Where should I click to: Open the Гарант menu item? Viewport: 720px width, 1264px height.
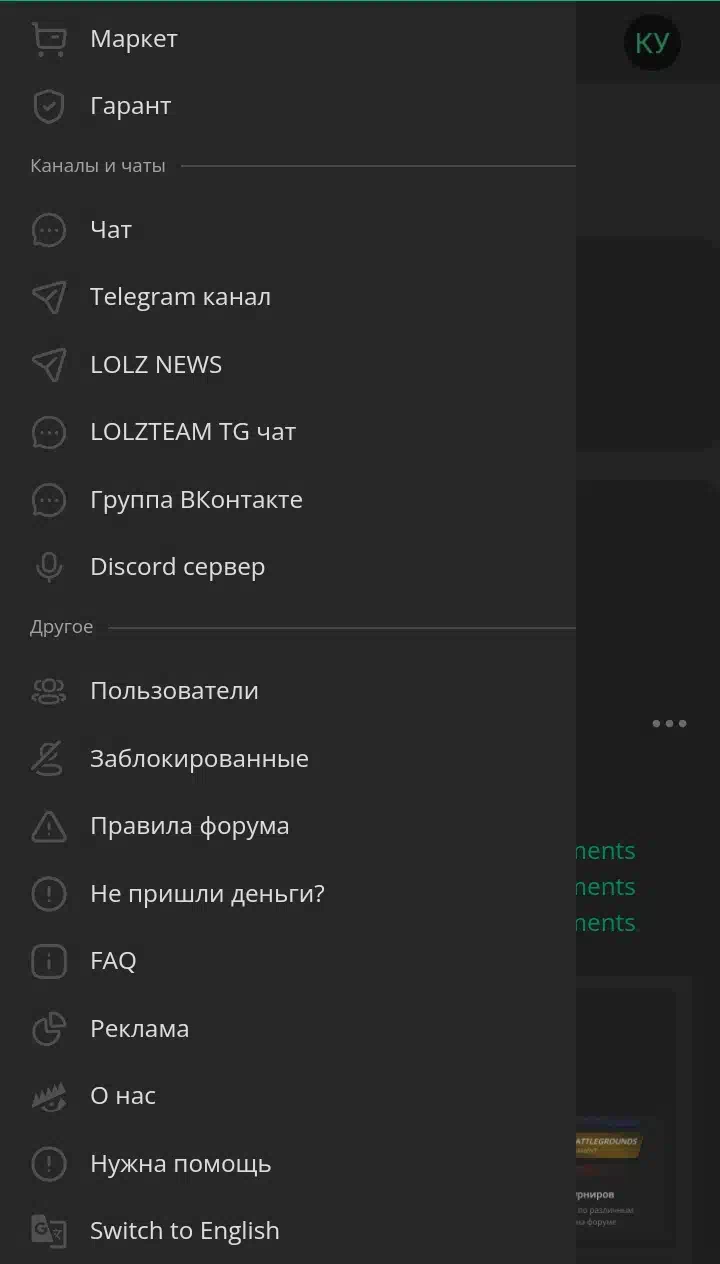288,106
